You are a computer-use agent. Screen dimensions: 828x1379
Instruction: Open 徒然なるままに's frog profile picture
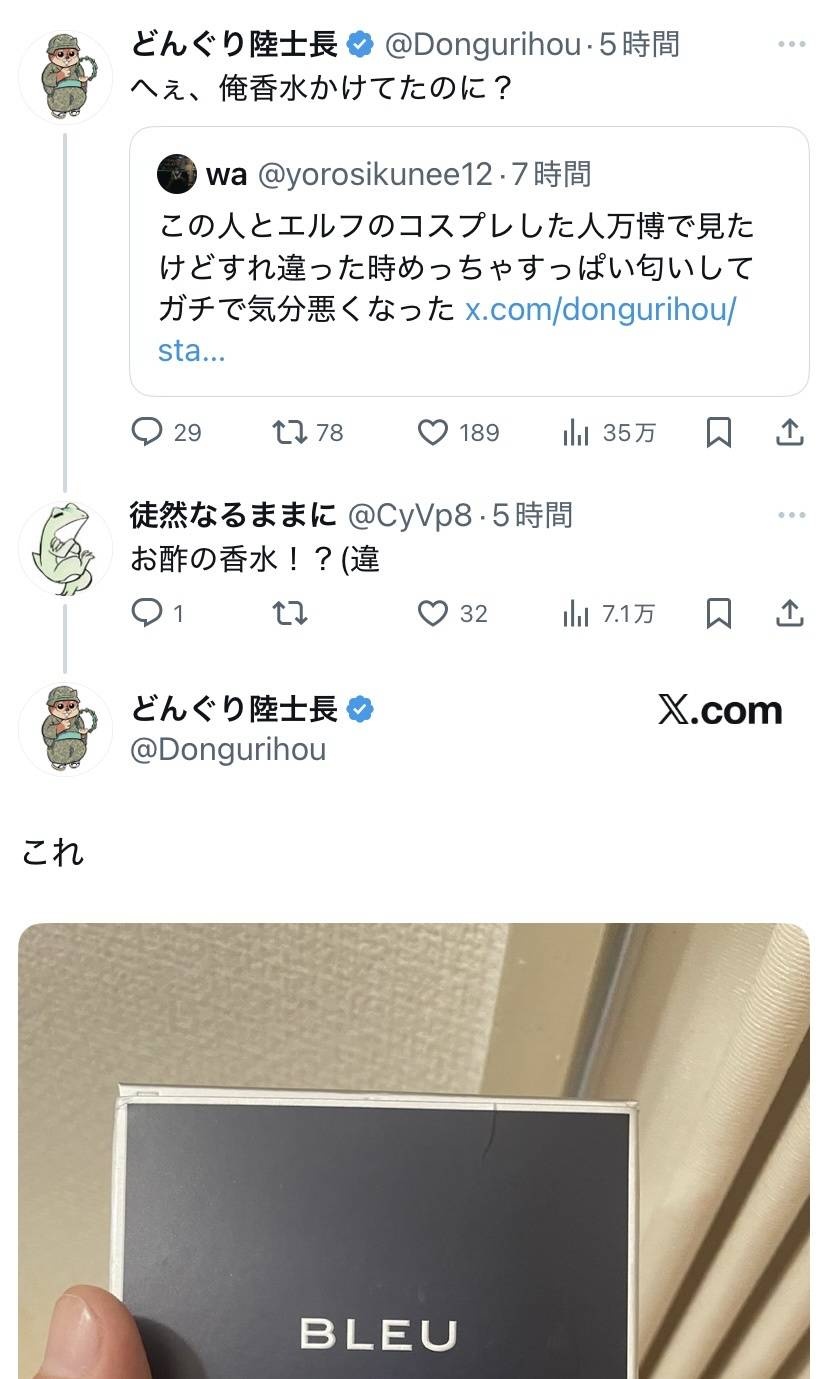click(66, 548)
